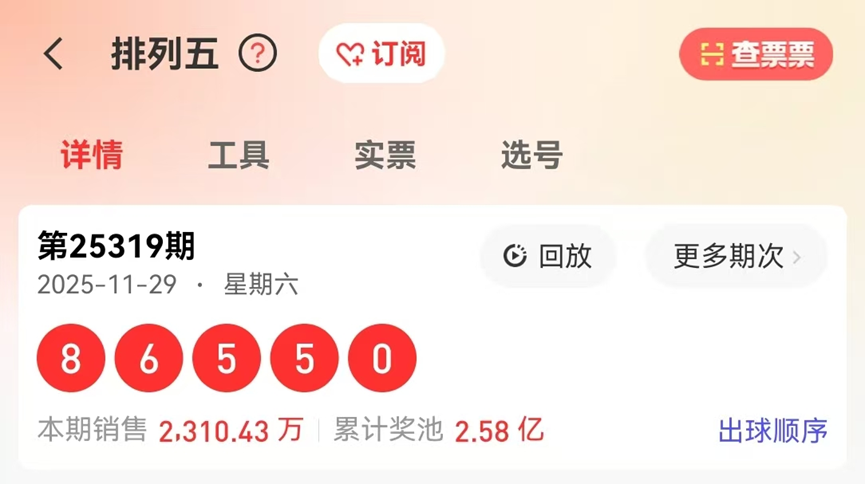The image size is (865, 484).
Task: Switch to the 工具 tab
Action: tap(238, 155)
